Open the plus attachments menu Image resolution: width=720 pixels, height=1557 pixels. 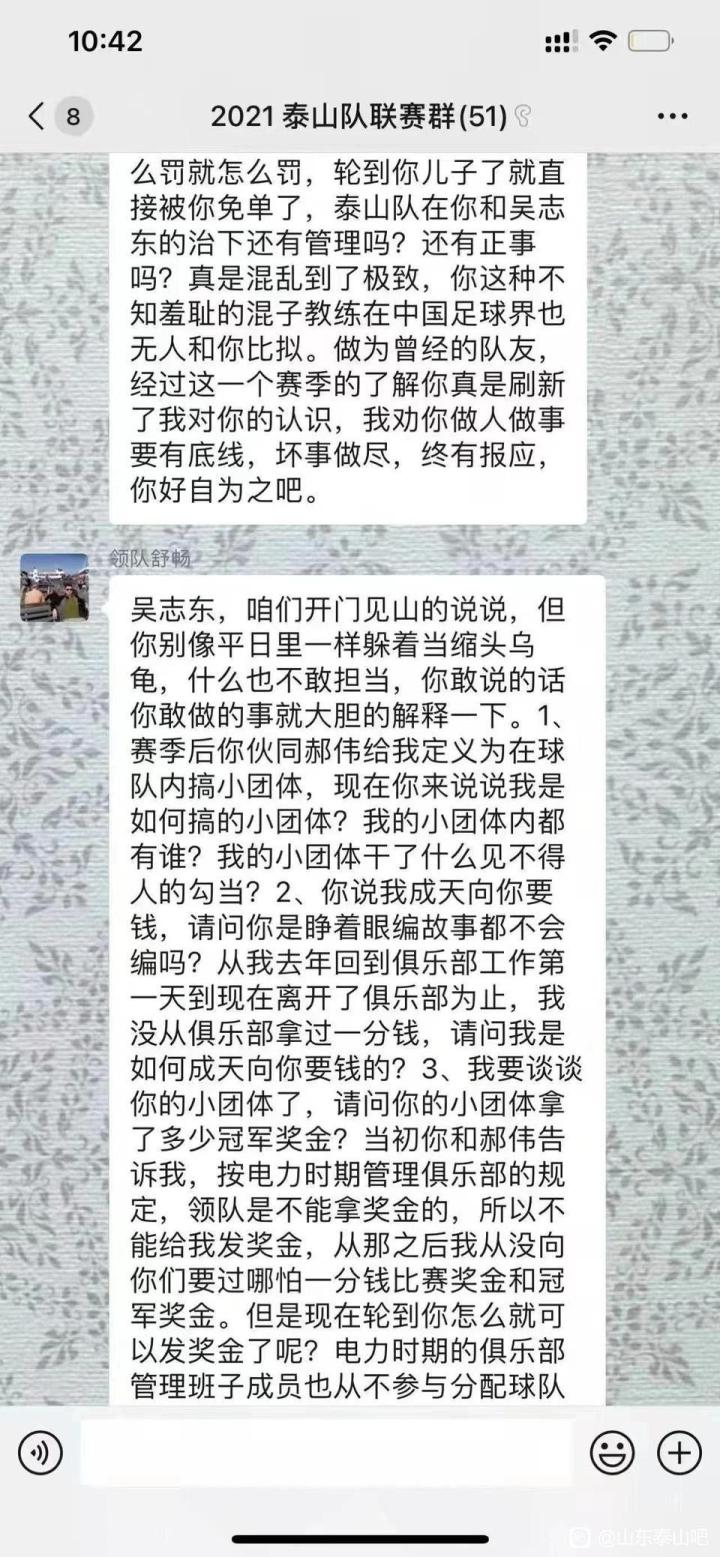click(679, 1452)
